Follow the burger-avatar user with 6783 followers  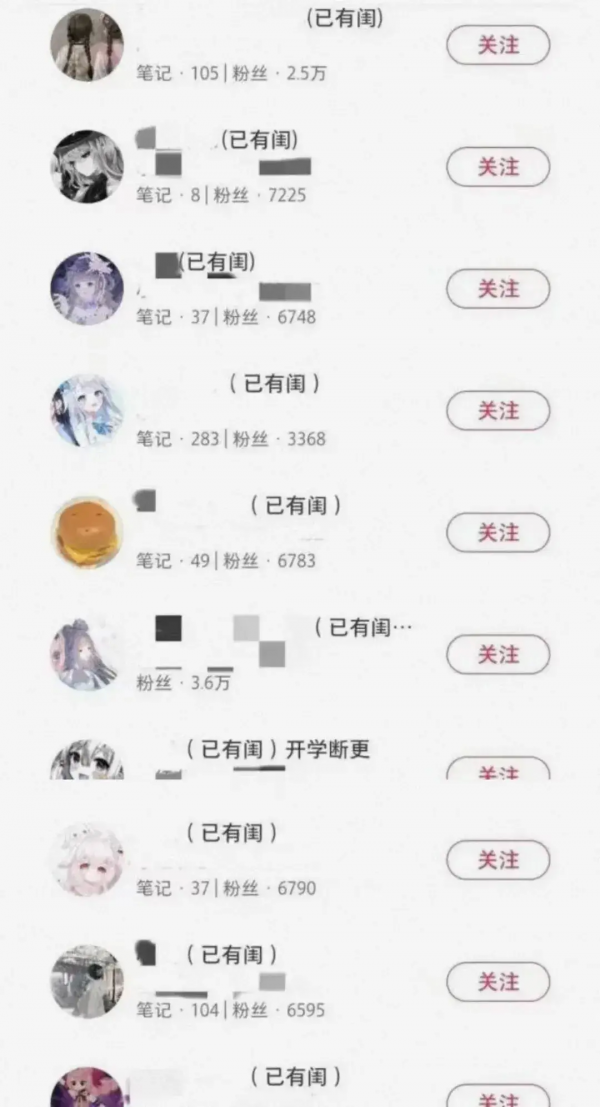pyautogui.click(x=497, y=533)
